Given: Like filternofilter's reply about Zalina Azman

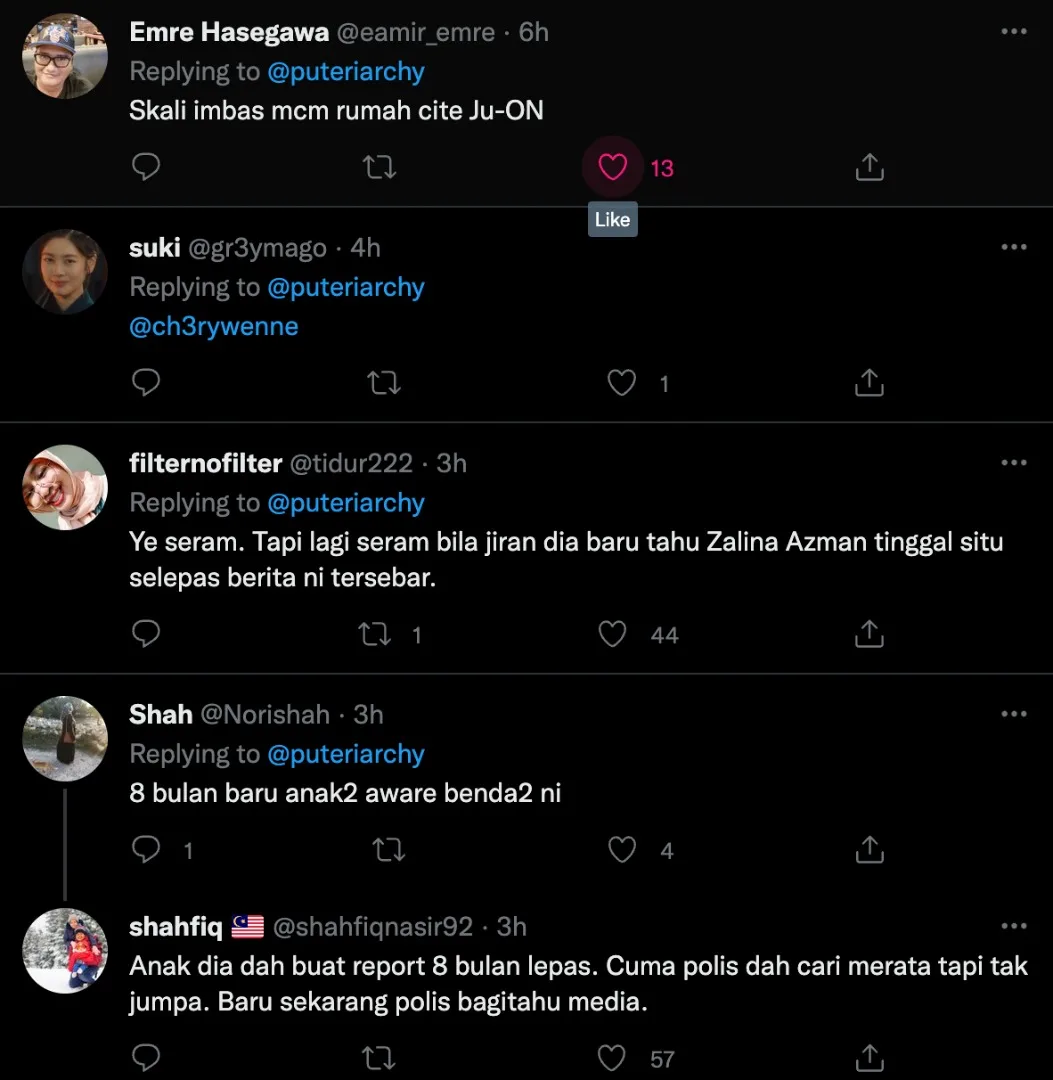Looking at the screenshot, I should (612, 634).
